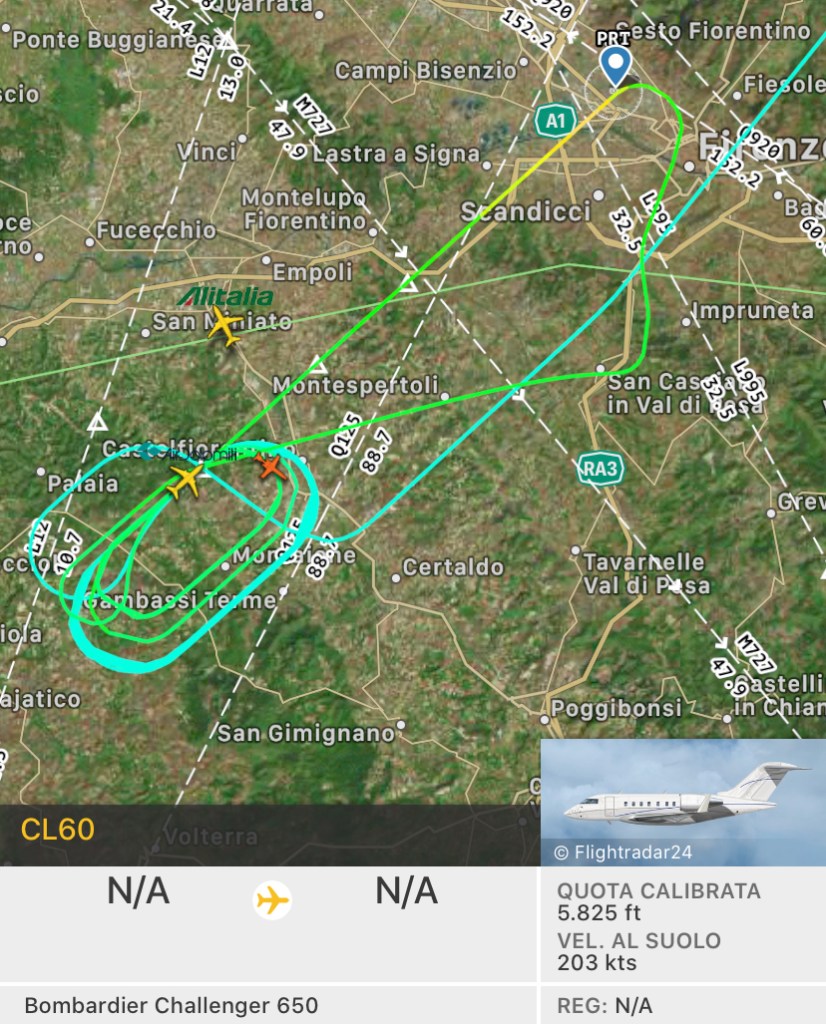Open the PRT airport pin
The height and width of the screenshot is (1024, 826).
(614, 66)
